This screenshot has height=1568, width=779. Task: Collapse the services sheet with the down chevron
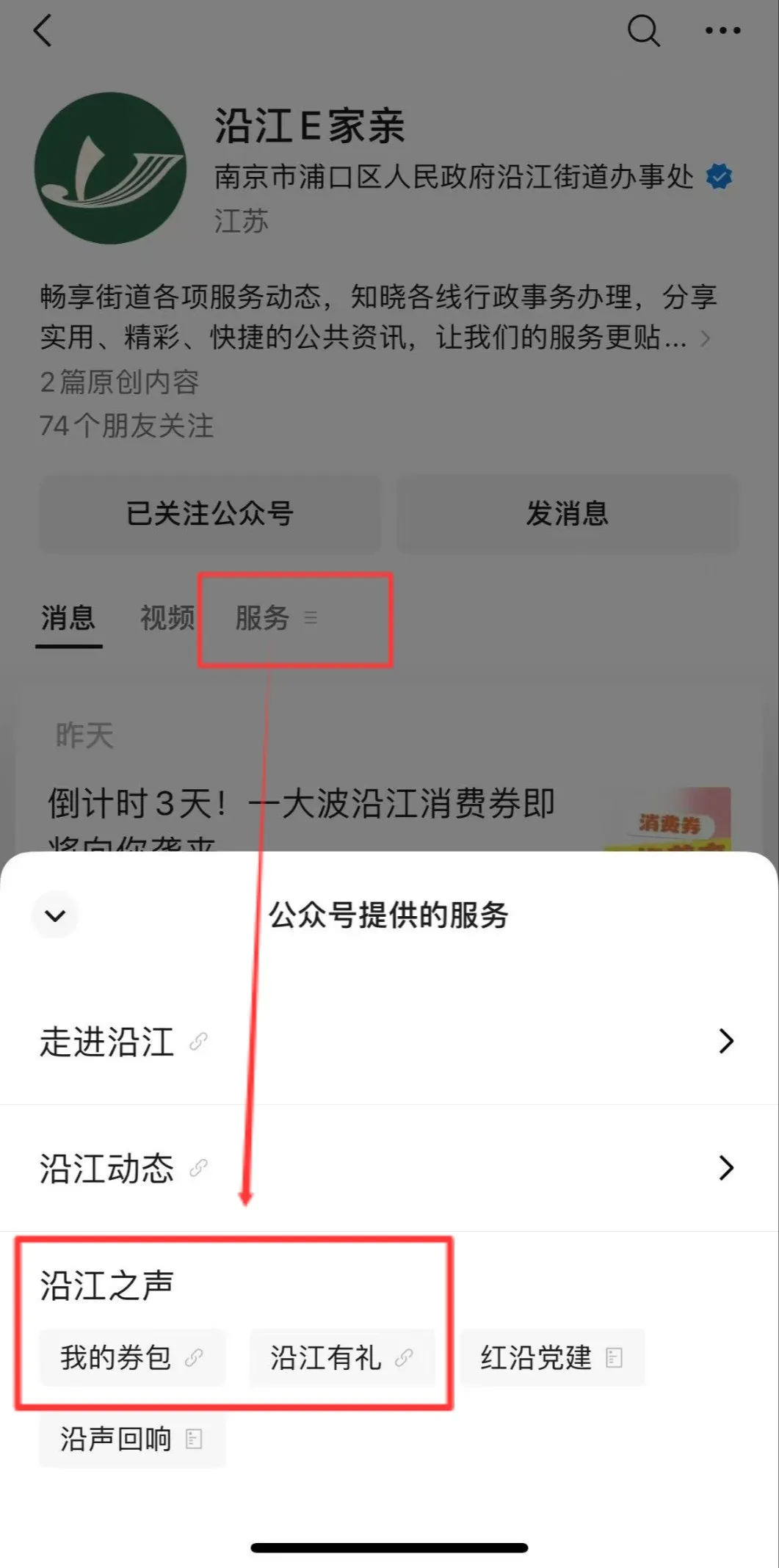pos(55,915)
